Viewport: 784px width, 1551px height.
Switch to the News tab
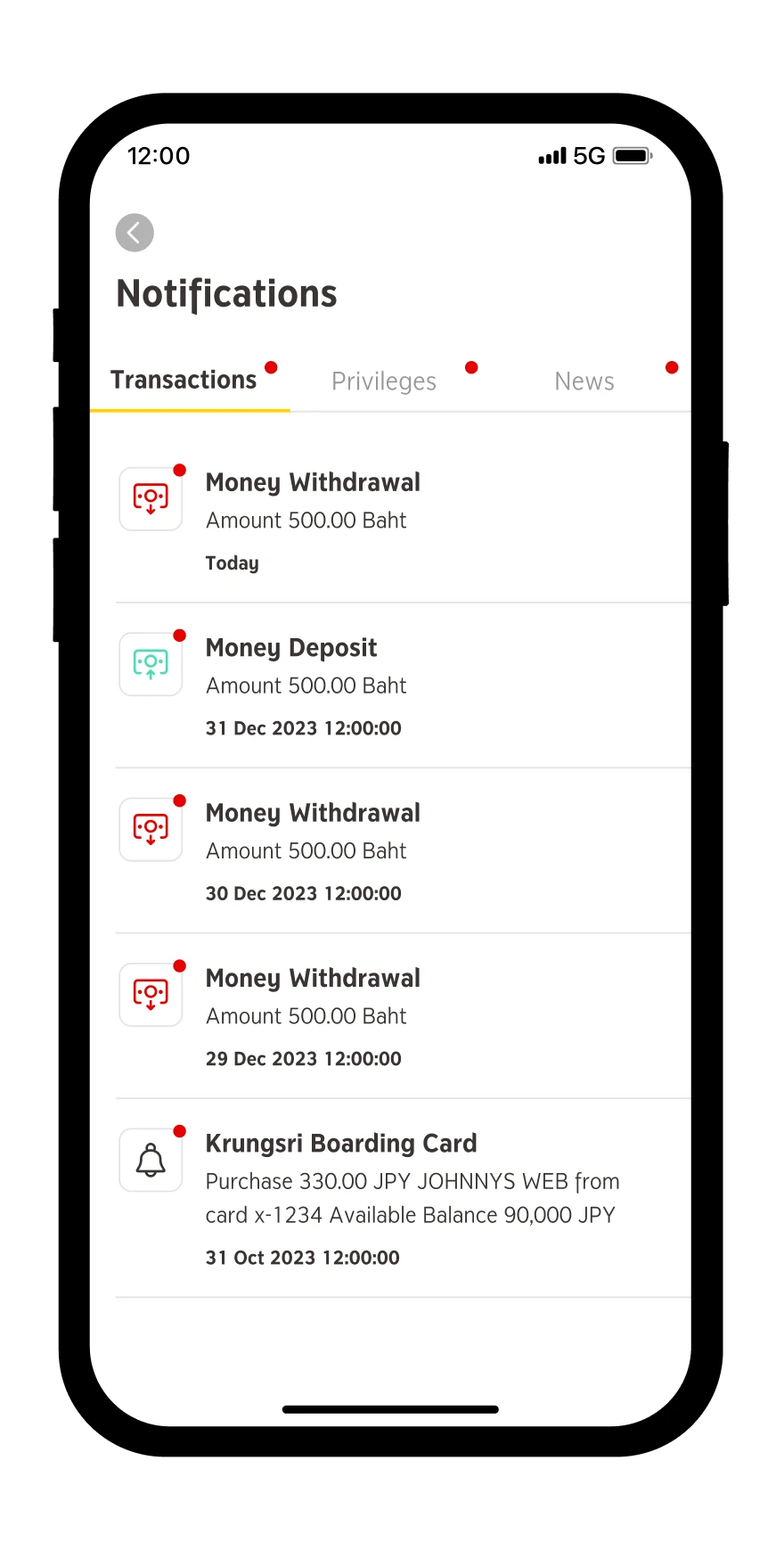(584, 382)
